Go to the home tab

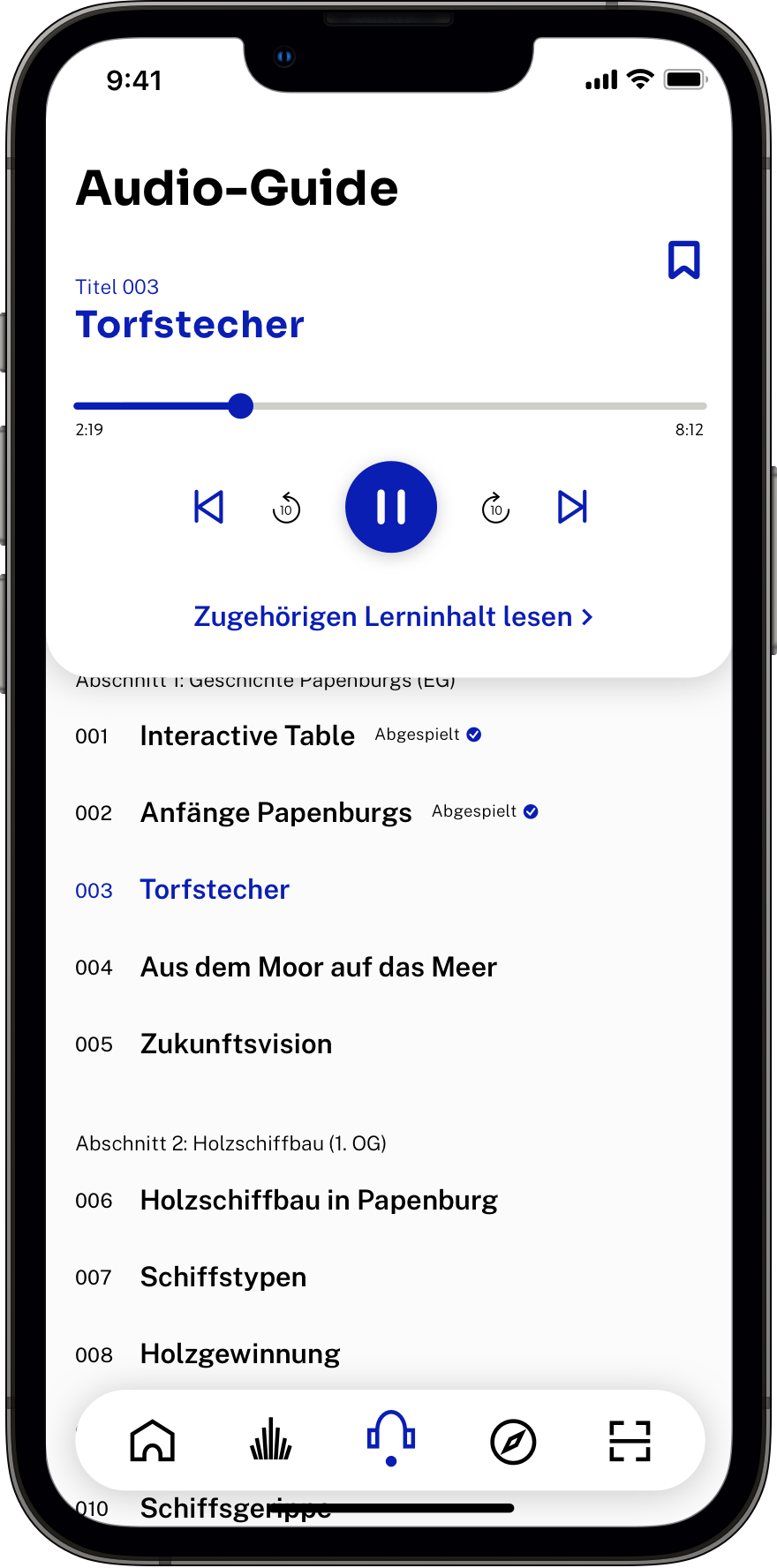pyautogui.click(x=153, y=1441)
